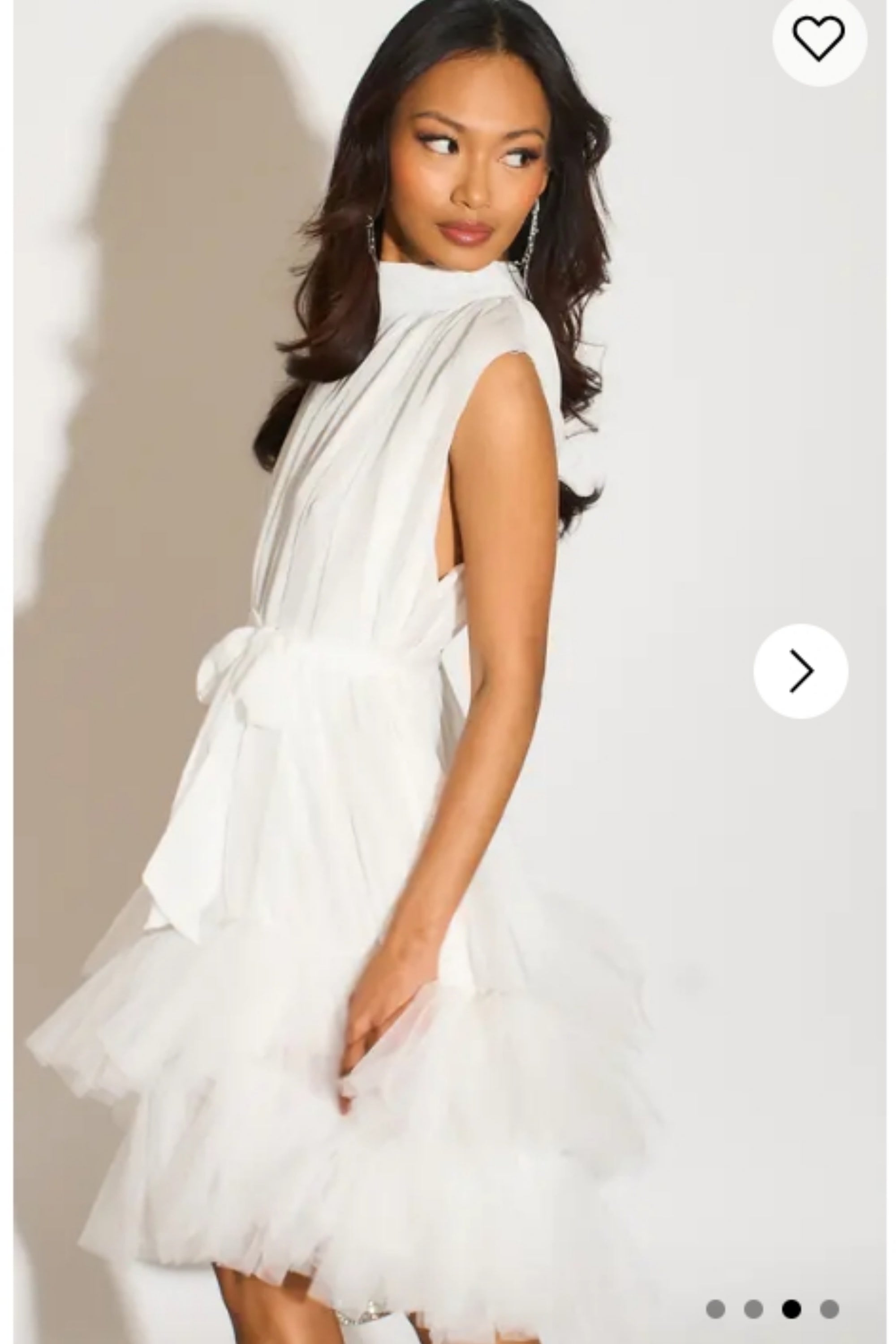Screen dimensions: 896x1344
Task: Jump to the first photo dot
Action: coord(715,1292)
